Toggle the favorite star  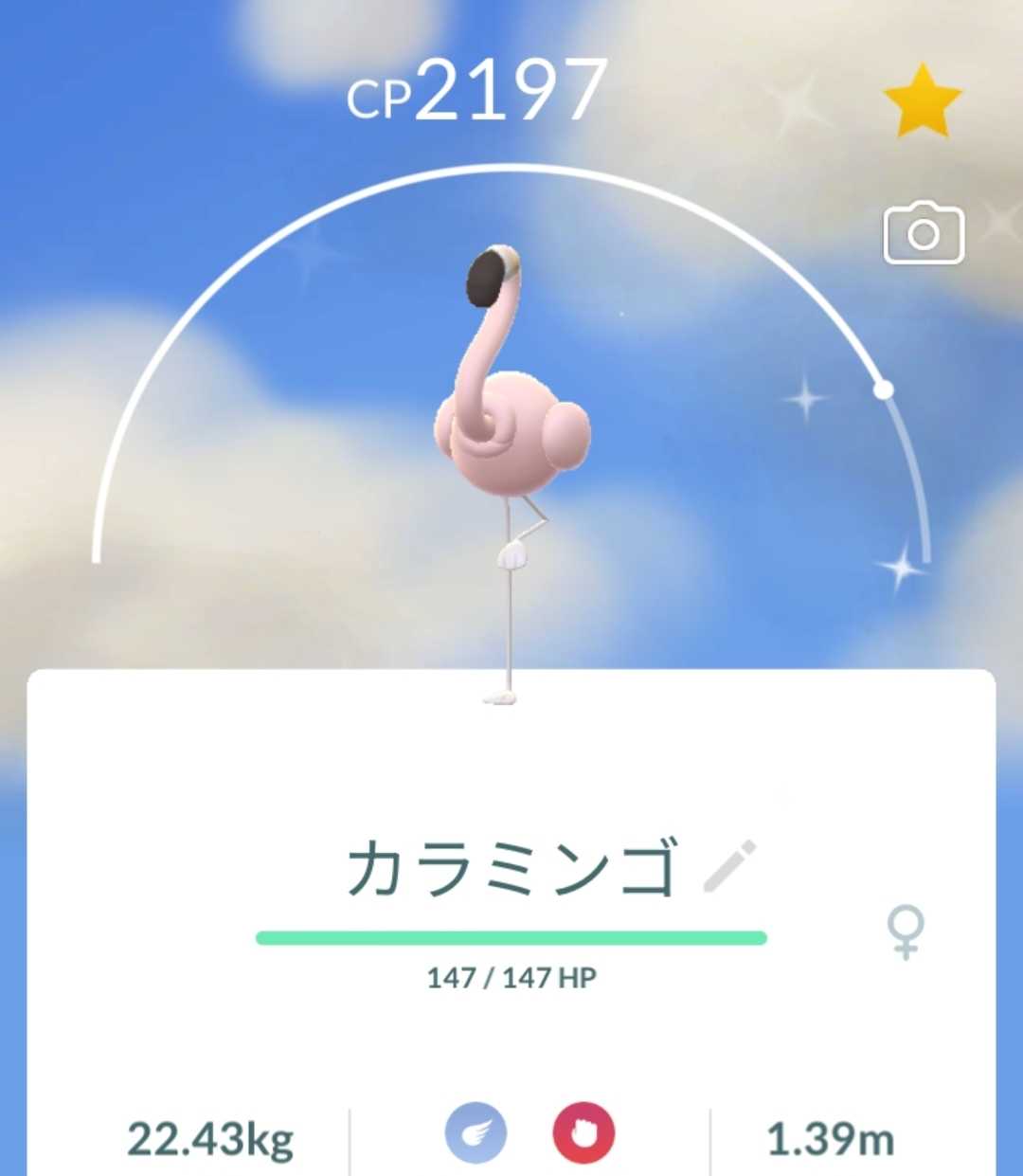click(922, 100)
